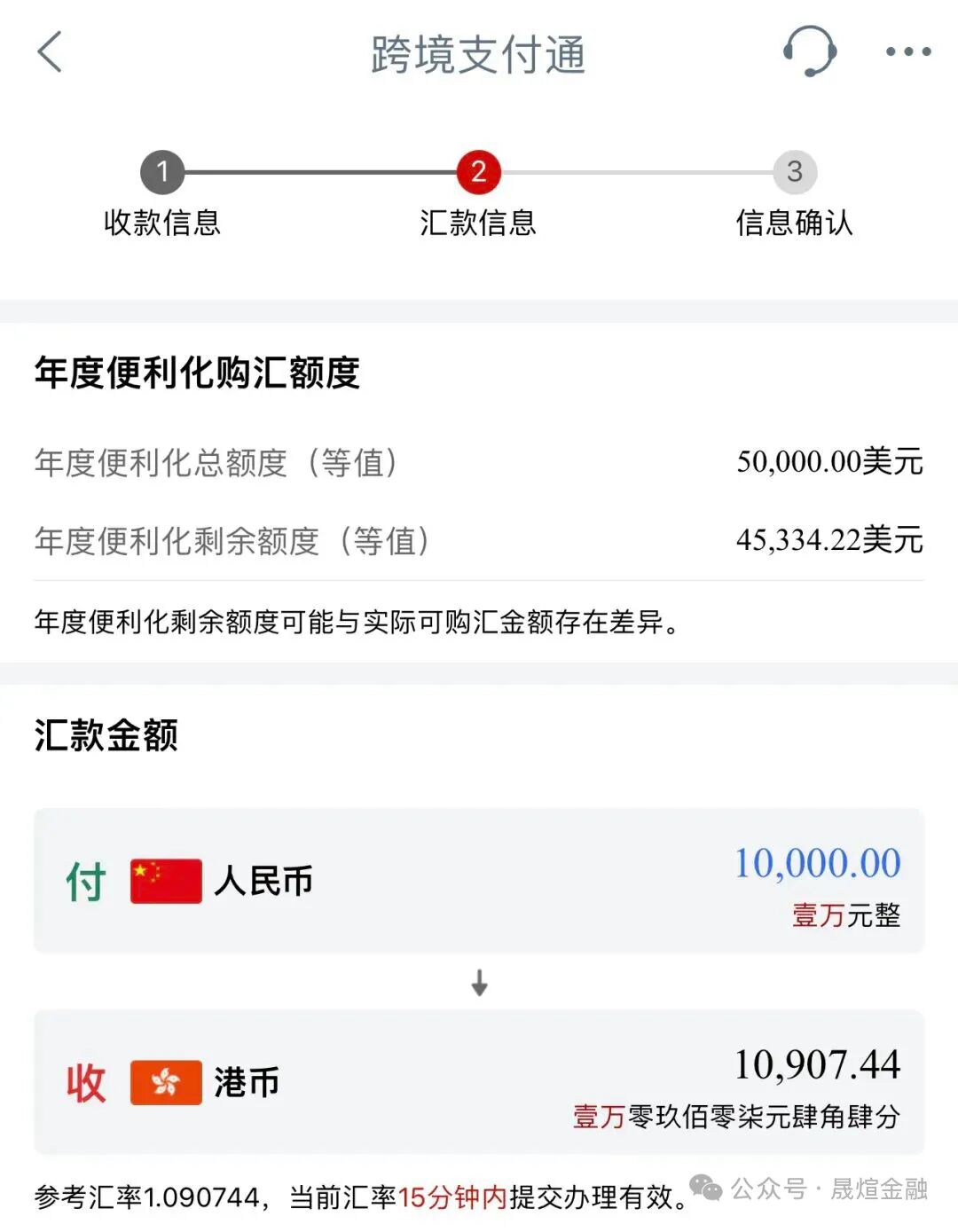Go back from 跨境支付通 page
This screenshot has width=958, height=1232.
51,52
